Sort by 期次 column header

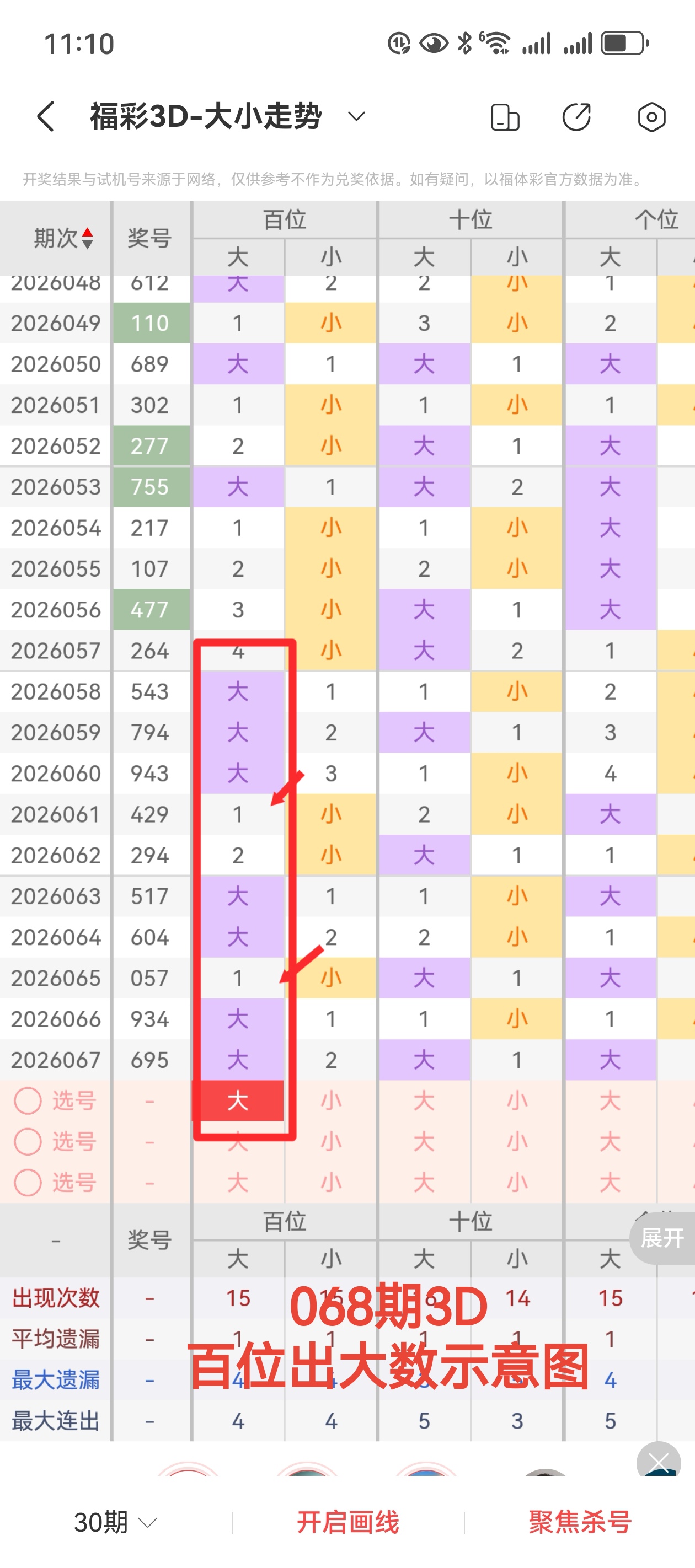63,238
